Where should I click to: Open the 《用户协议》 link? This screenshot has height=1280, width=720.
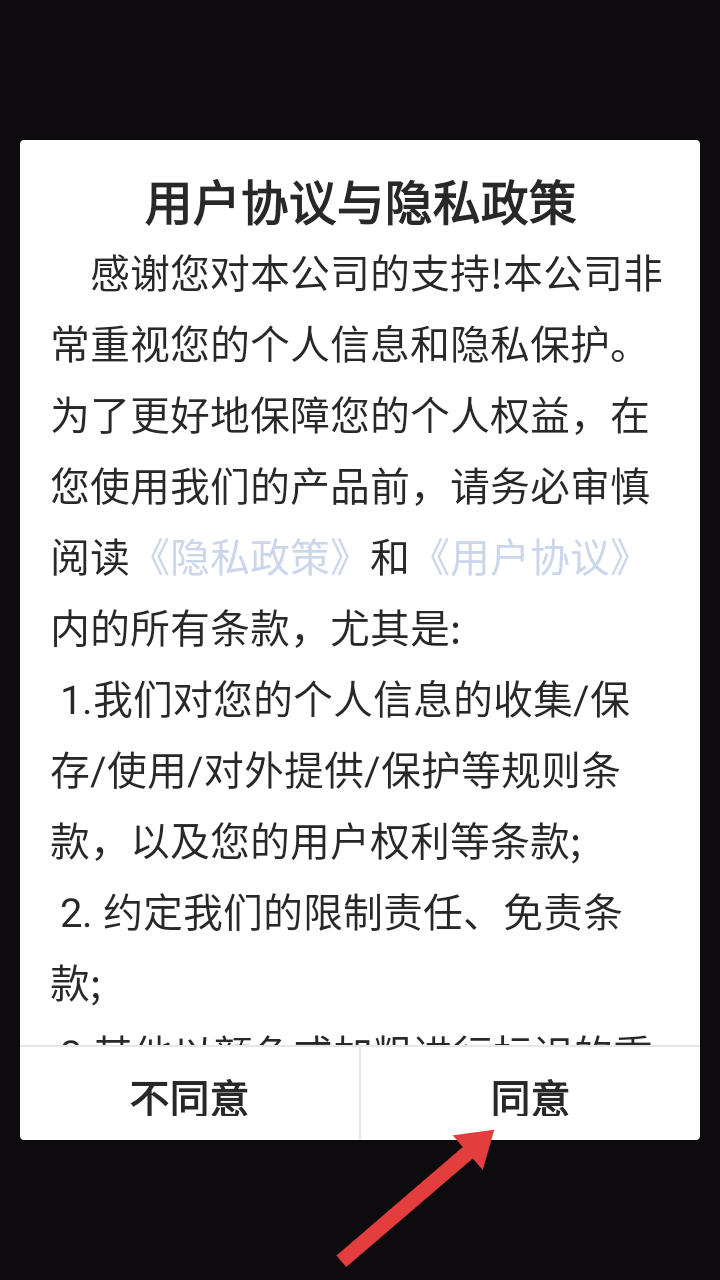point(530,558)
